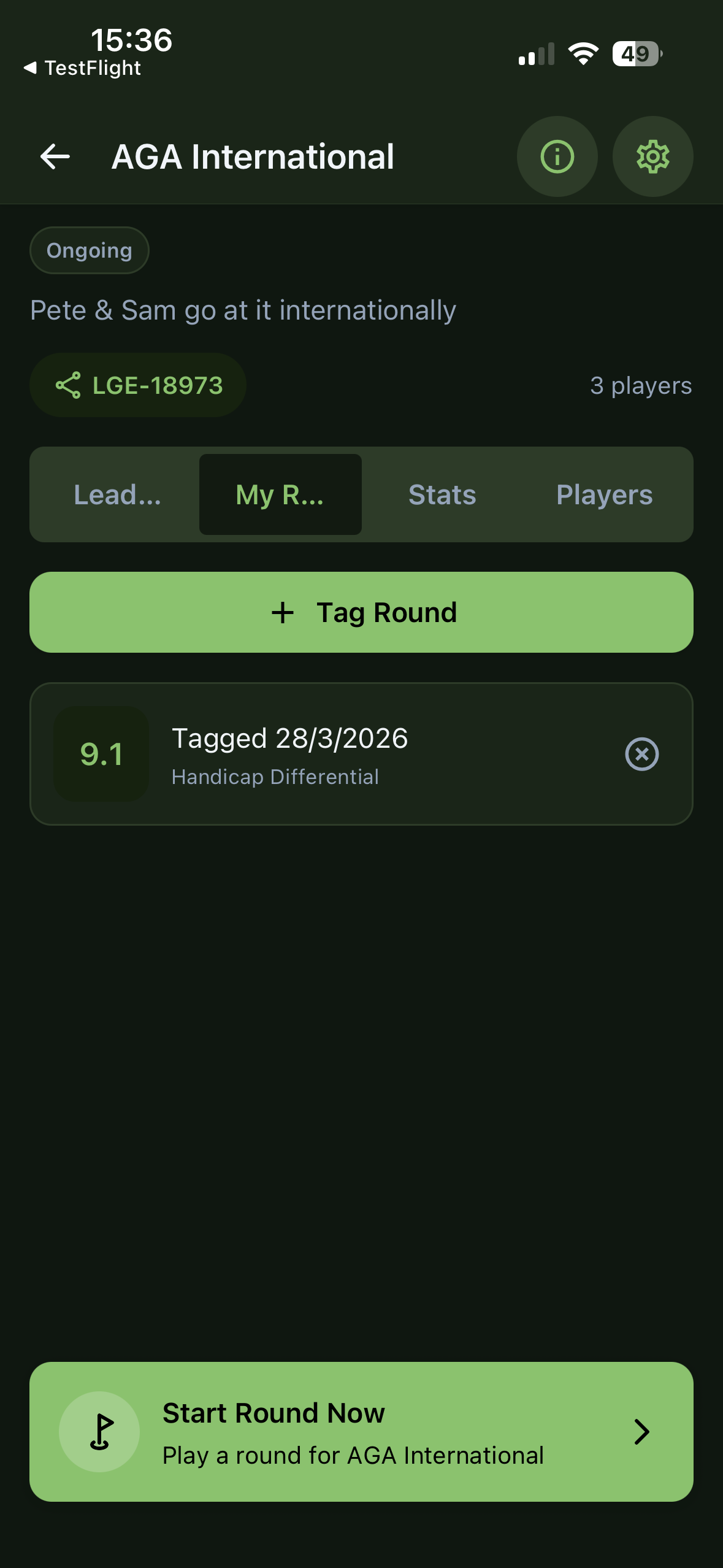Start Round Now for AGA International

coord(361,1432)
